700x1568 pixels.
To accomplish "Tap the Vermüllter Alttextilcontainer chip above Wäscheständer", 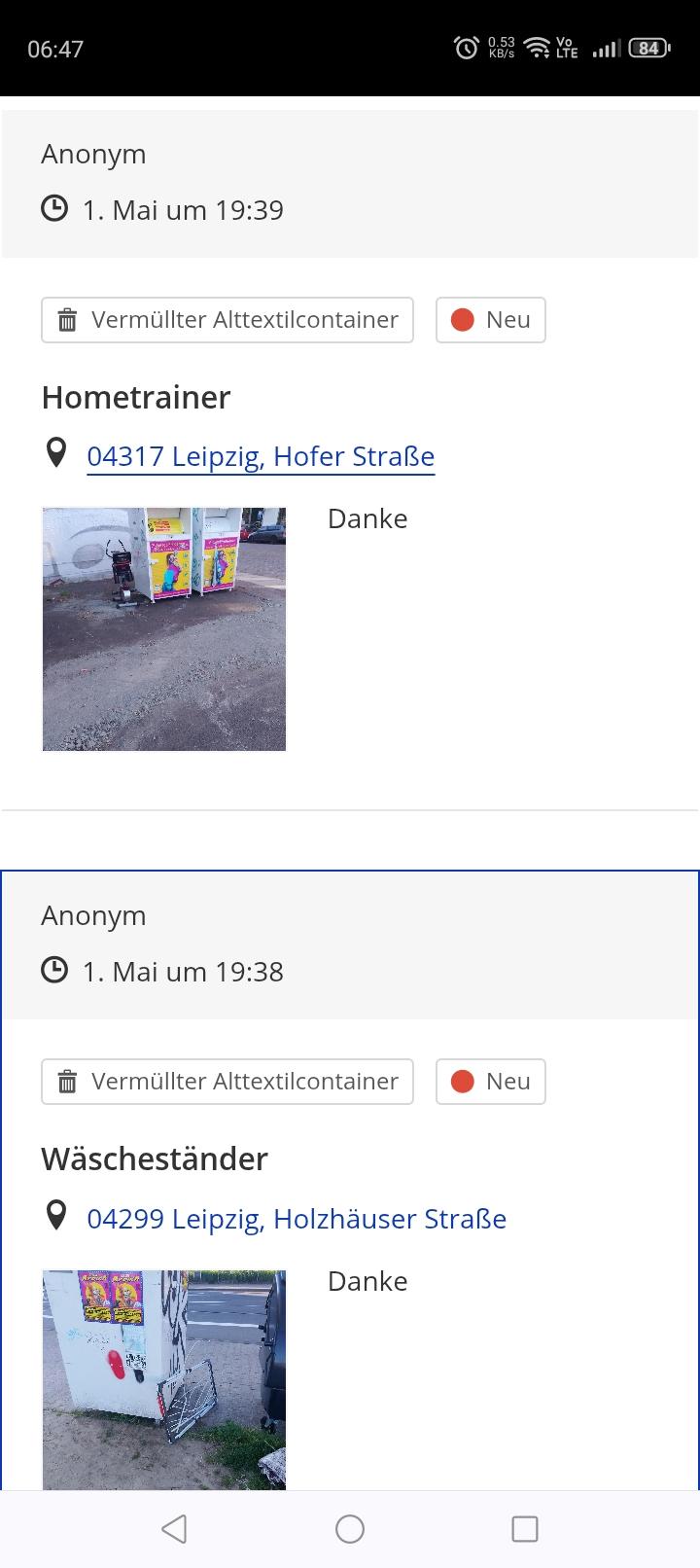I will coord(227,1082).
